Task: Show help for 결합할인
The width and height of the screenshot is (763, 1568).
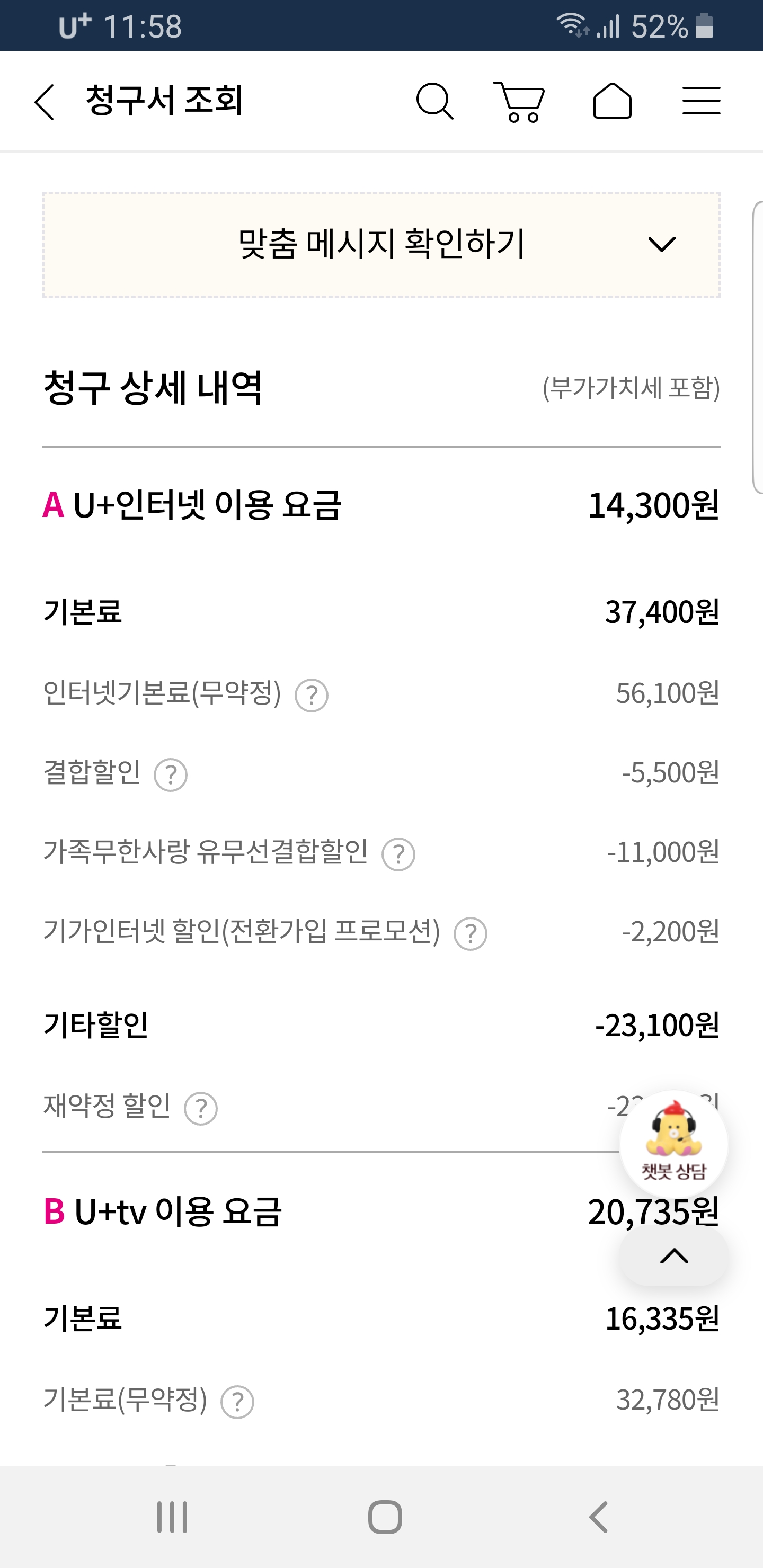Action: coord(171,775)
